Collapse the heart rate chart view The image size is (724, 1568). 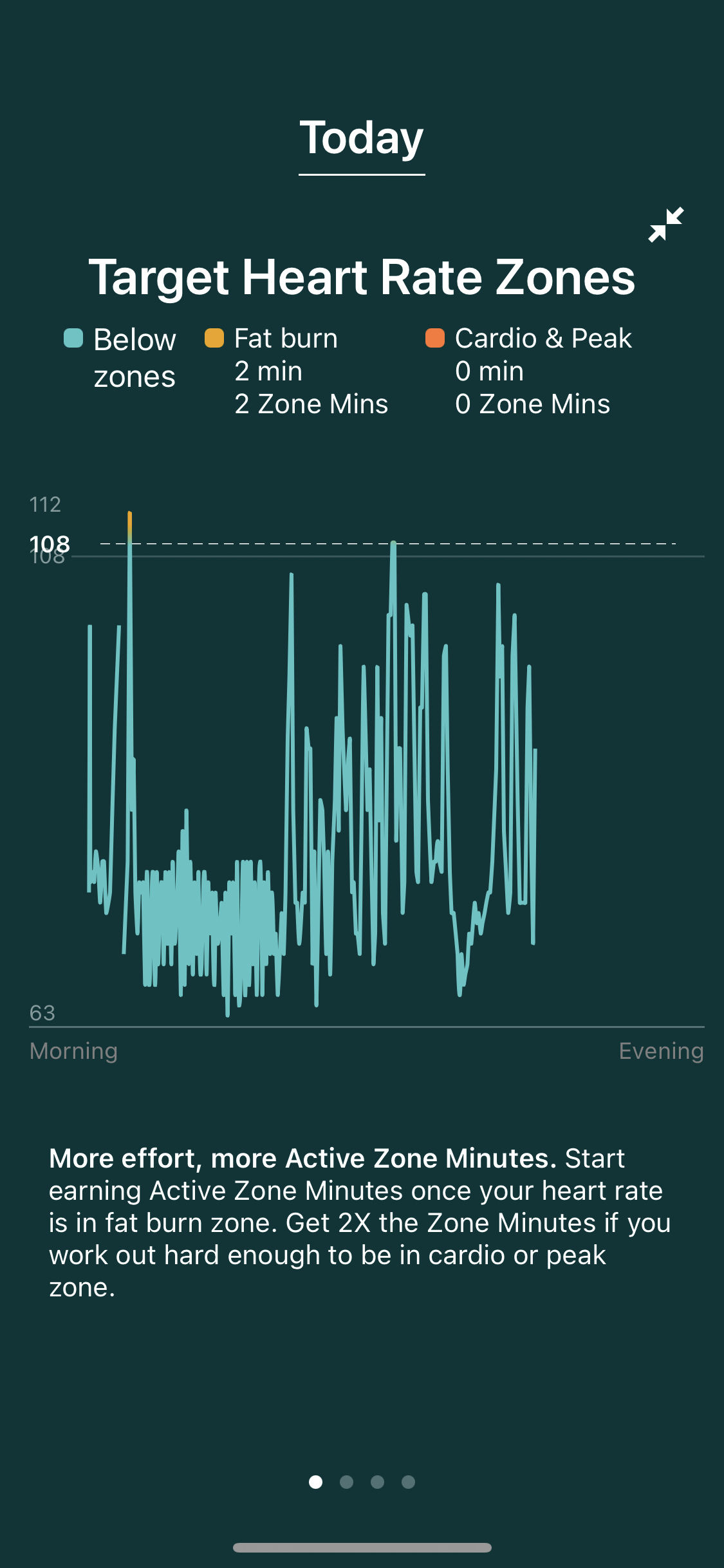pos(665,225)
